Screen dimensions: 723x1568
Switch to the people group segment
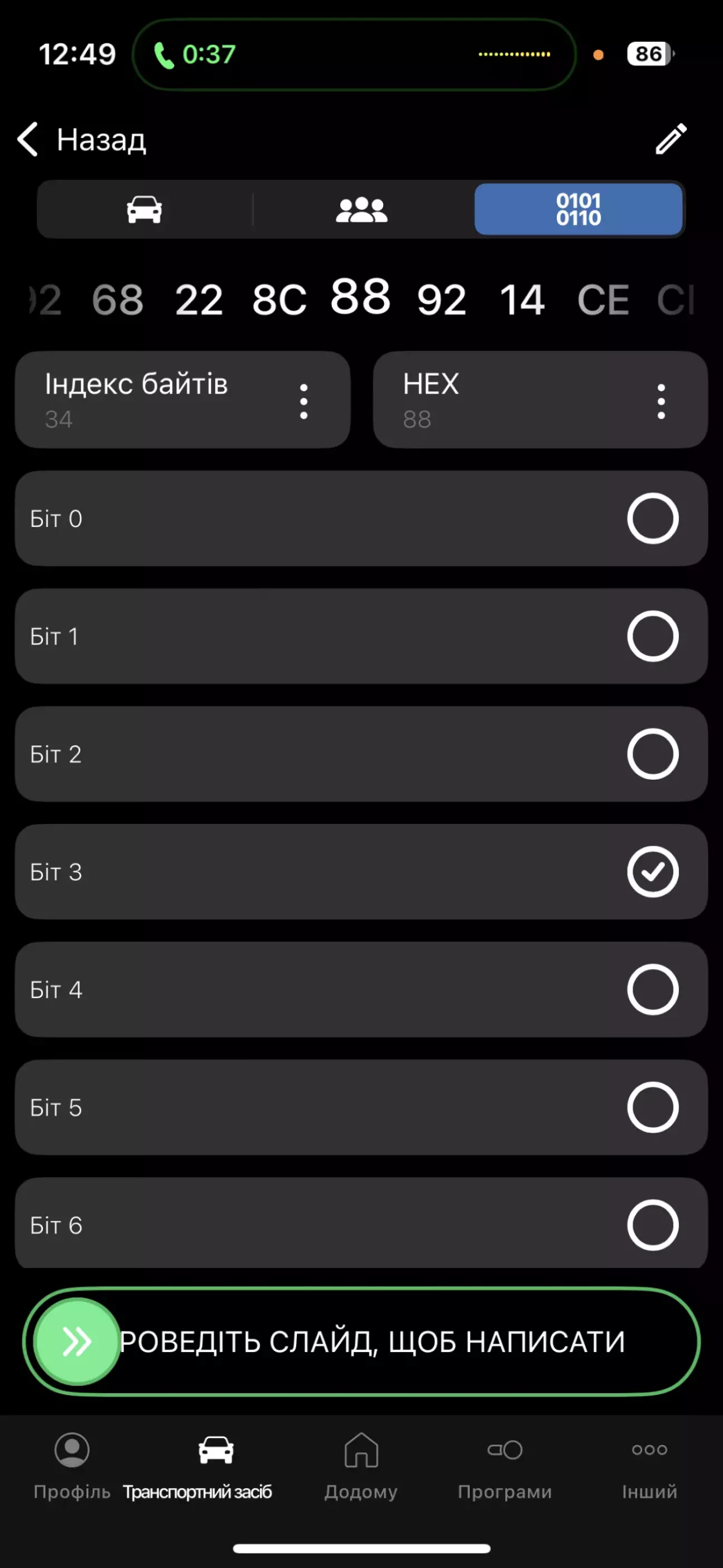click(361, 209)
